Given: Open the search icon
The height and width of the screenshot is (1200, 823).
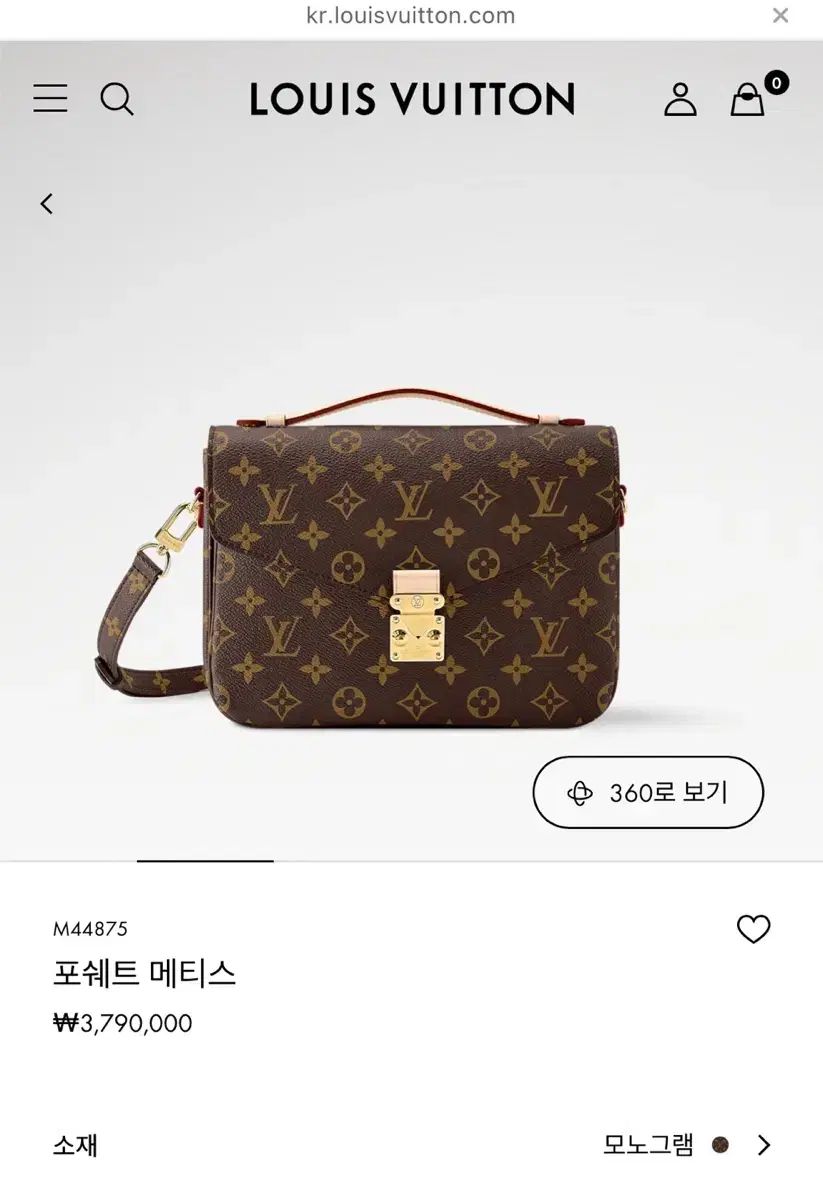Looking at the screenshot, I should (117, 98).
